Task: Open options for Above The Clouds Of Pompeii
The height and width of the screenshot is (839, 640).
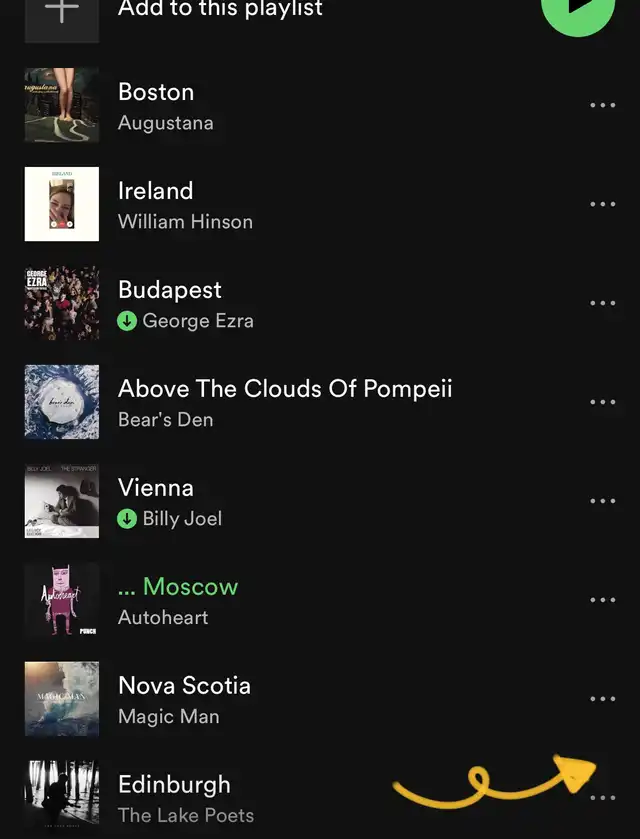Action: 602,402
